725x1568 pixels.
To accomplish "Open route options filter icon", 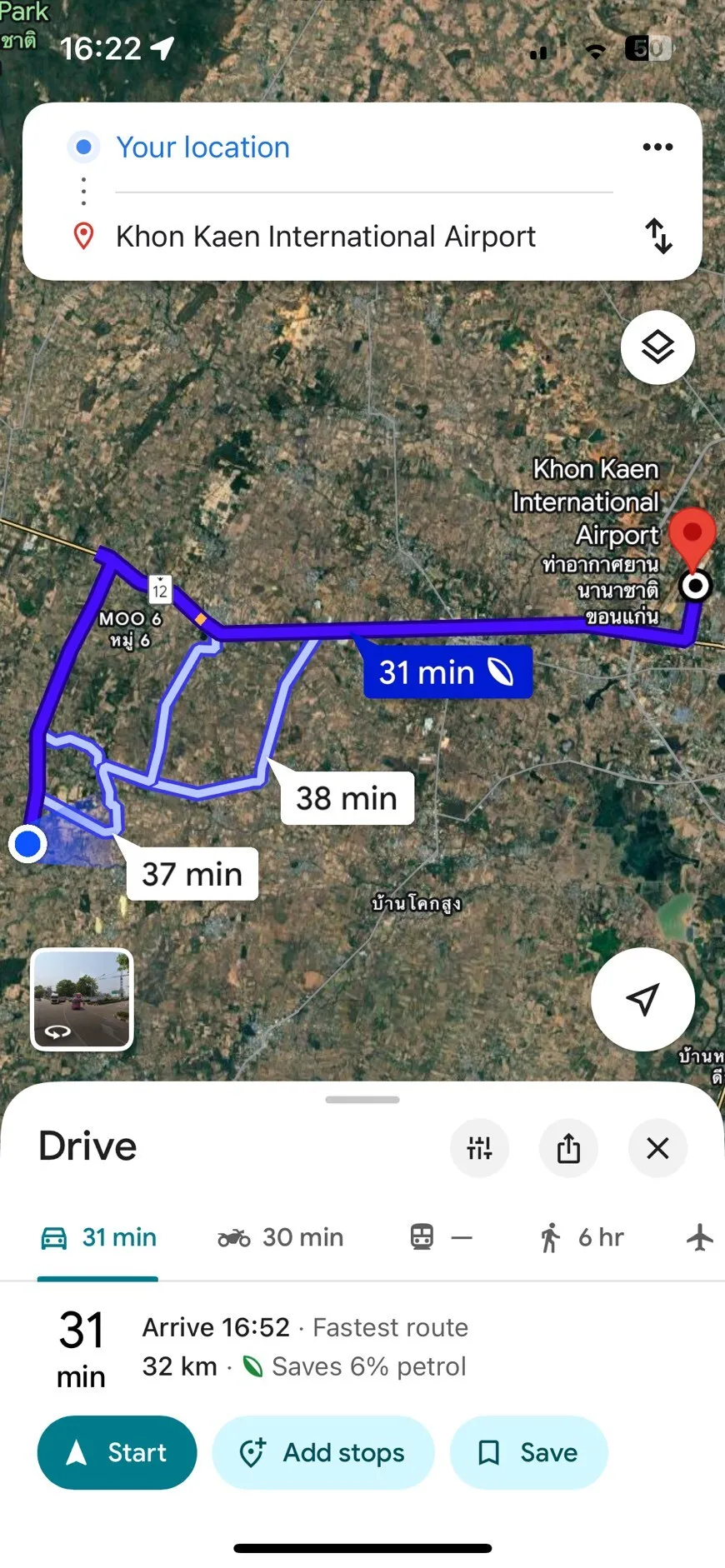I will click(x=479, y=1148).
